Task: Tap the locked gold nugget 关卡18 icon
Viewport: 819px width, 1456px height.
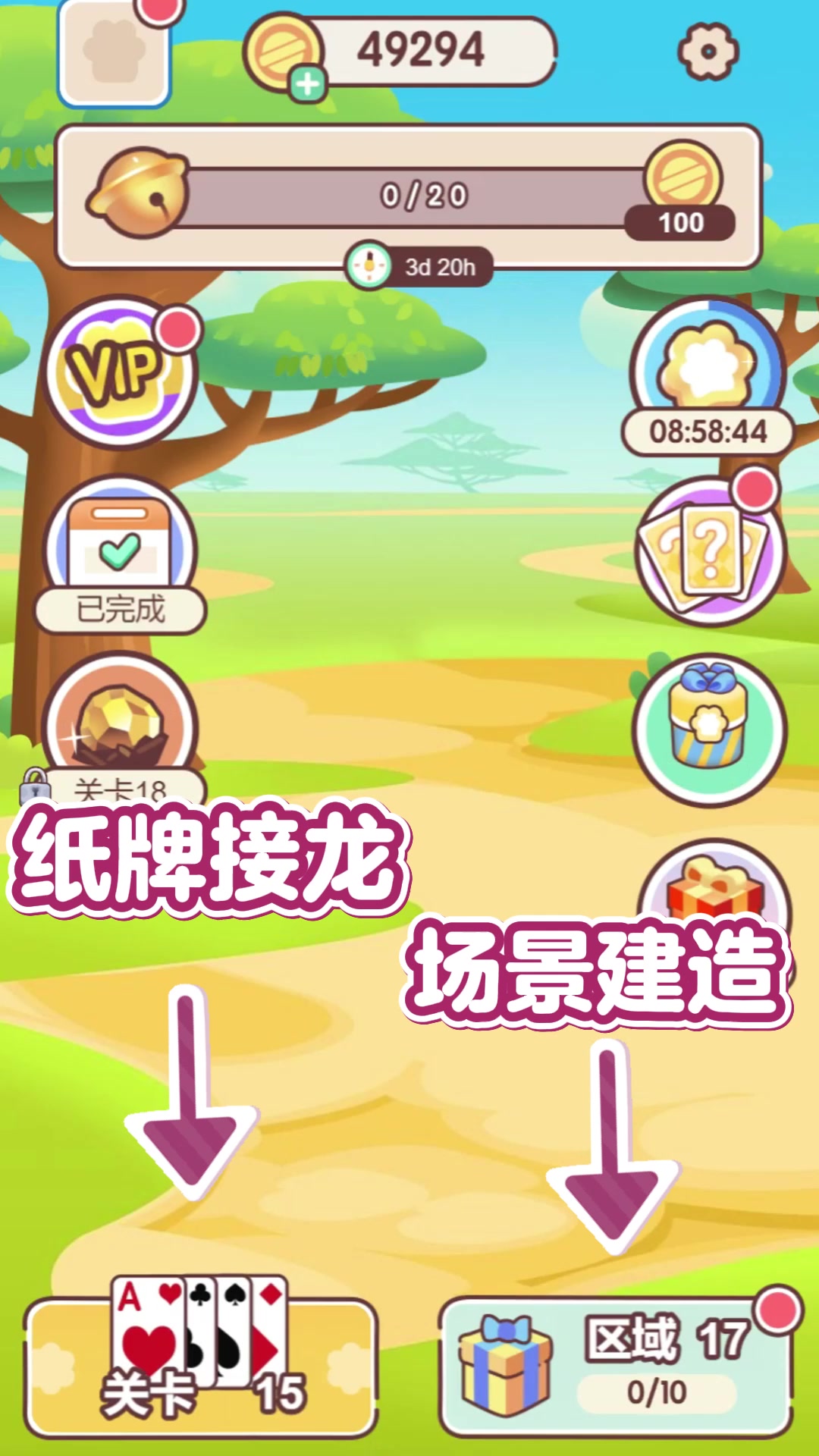Action: 120,730
